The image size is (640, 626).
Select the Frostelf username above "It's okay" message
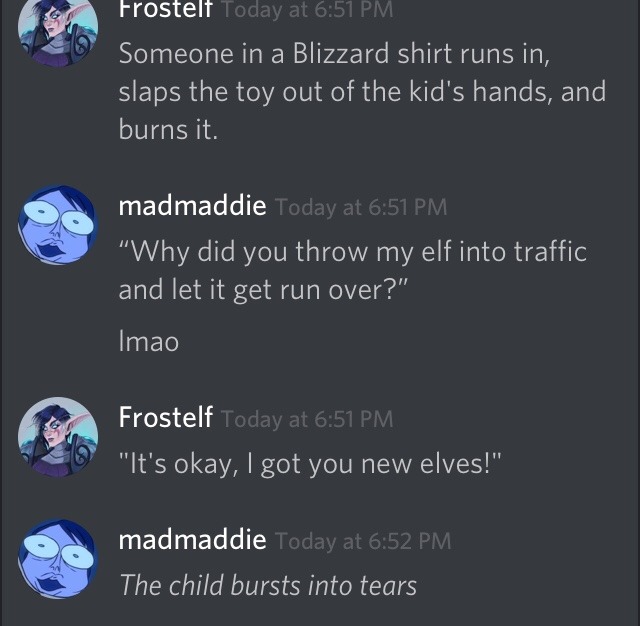point(165,417)
